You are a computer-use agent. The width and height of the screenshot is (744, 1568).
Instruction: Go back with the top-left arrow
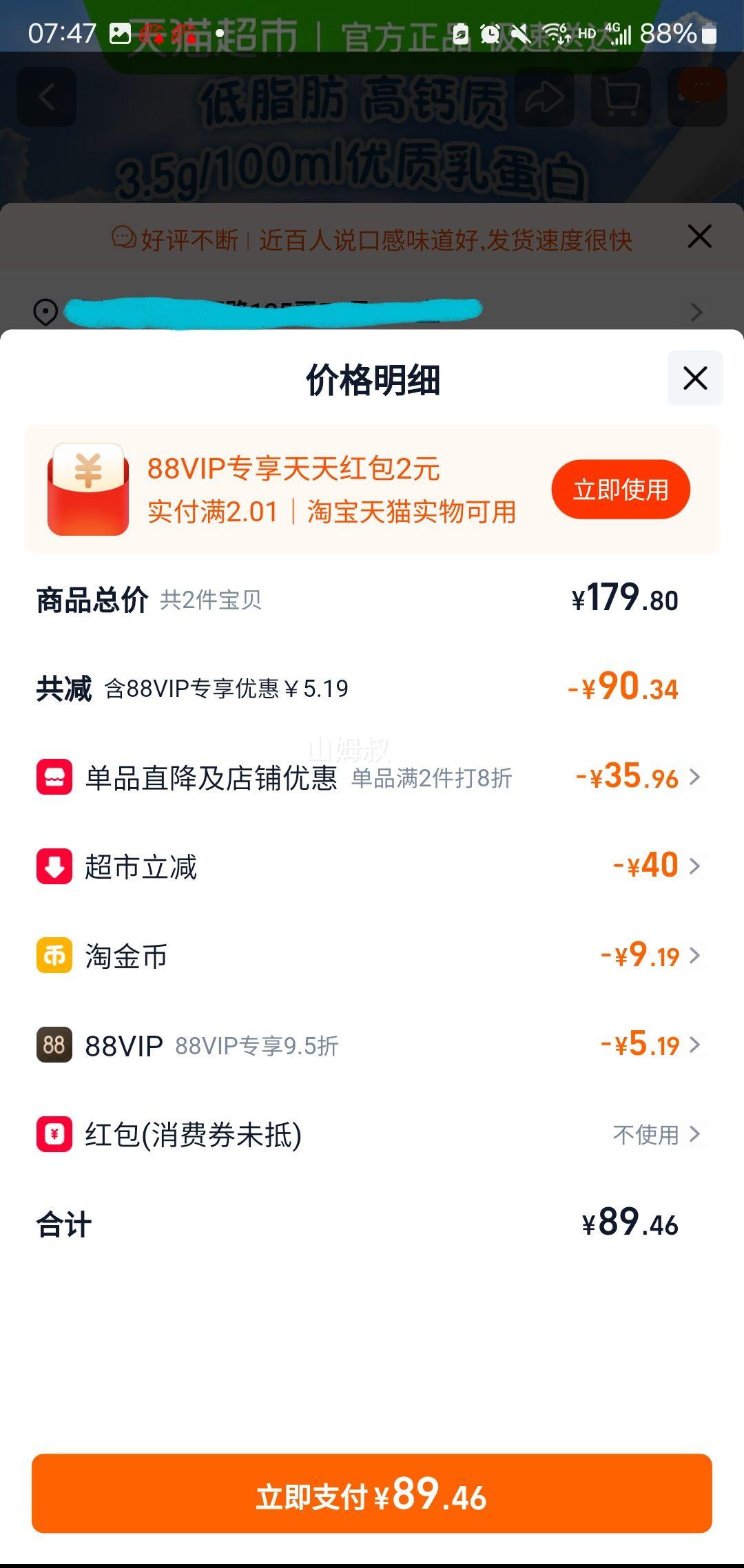pos(46,97)
